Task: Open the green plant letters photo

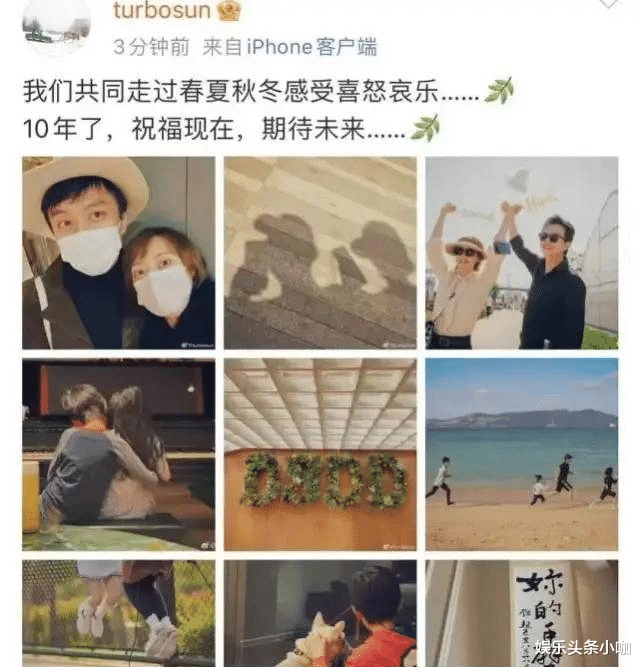Action: [320, 455]
